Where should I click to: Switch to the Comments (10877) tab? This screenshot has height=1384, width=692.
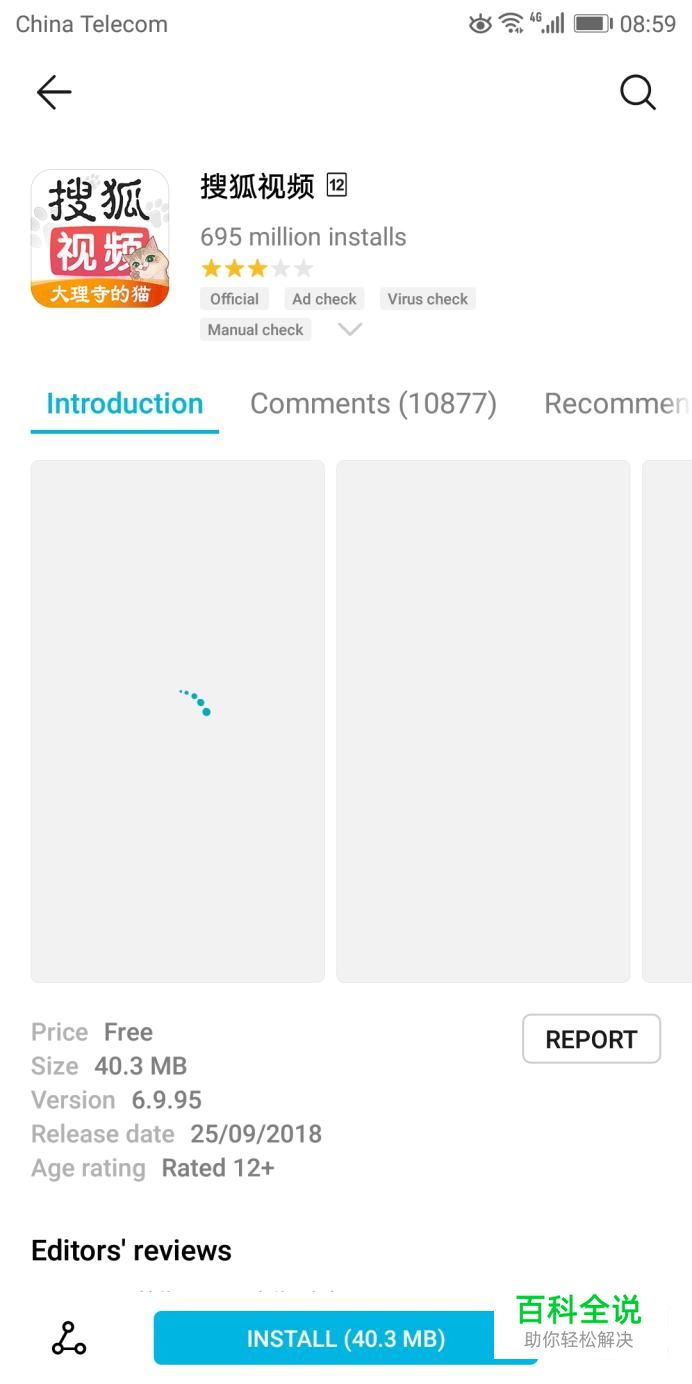(x=373, y=404)
